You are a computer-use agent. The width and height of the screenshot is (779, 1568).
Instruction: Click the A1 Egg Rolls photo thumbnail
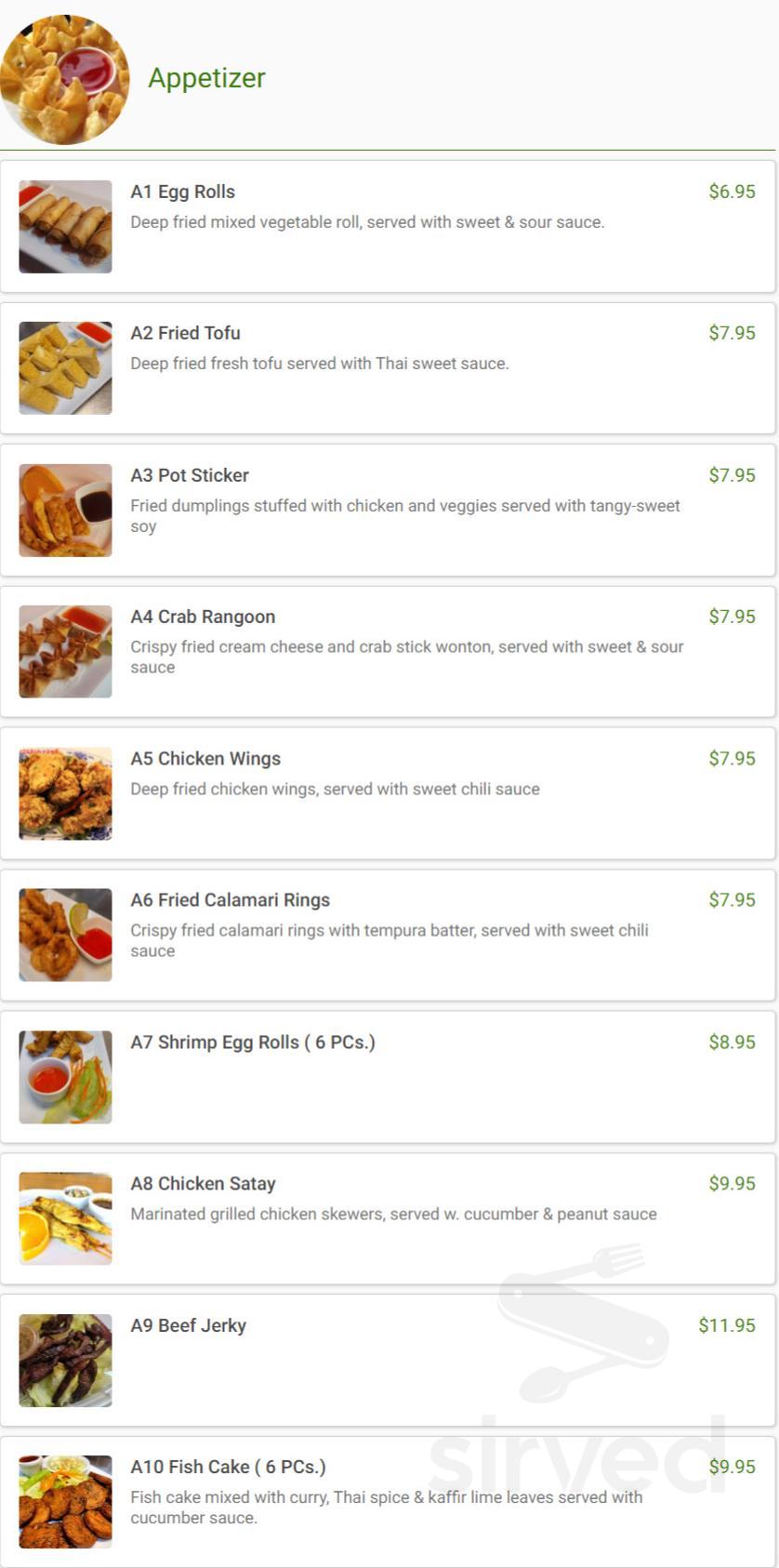(x=65, y=225)
